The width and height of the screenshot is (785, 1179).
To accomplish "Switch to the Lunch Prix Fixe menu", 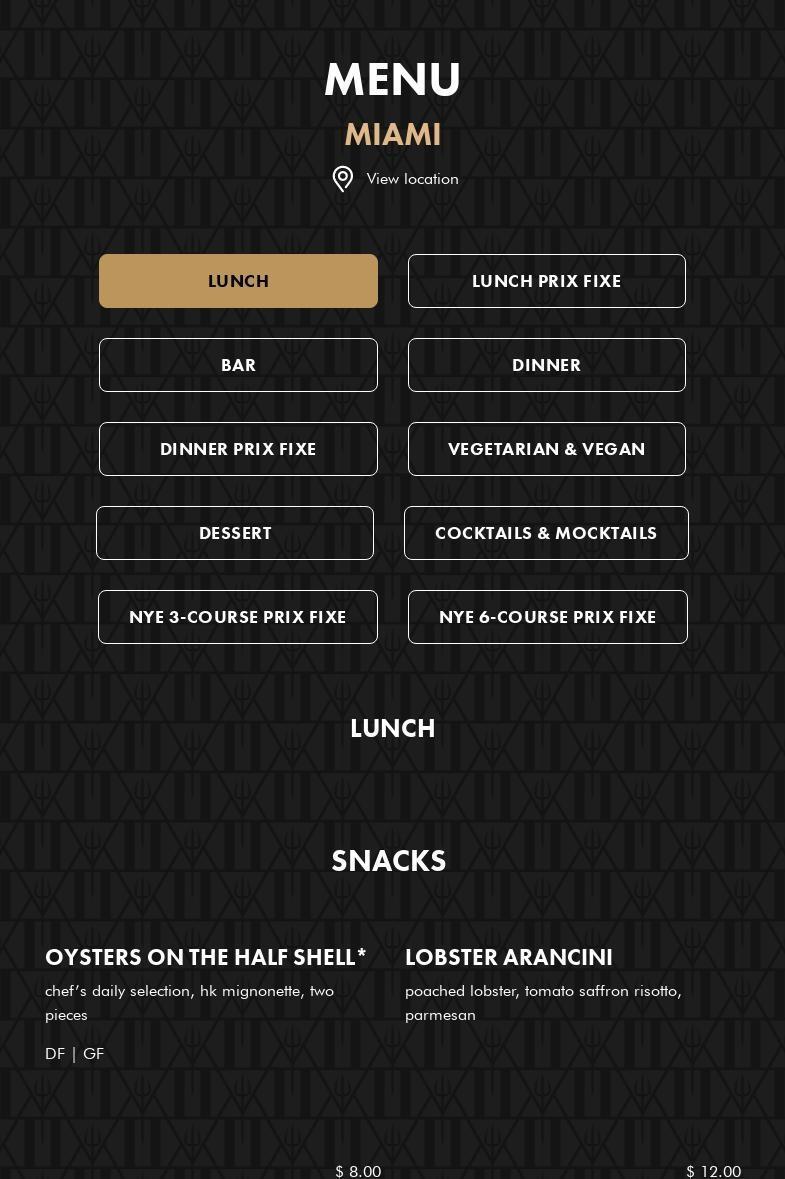I will [x=546, y=281].
